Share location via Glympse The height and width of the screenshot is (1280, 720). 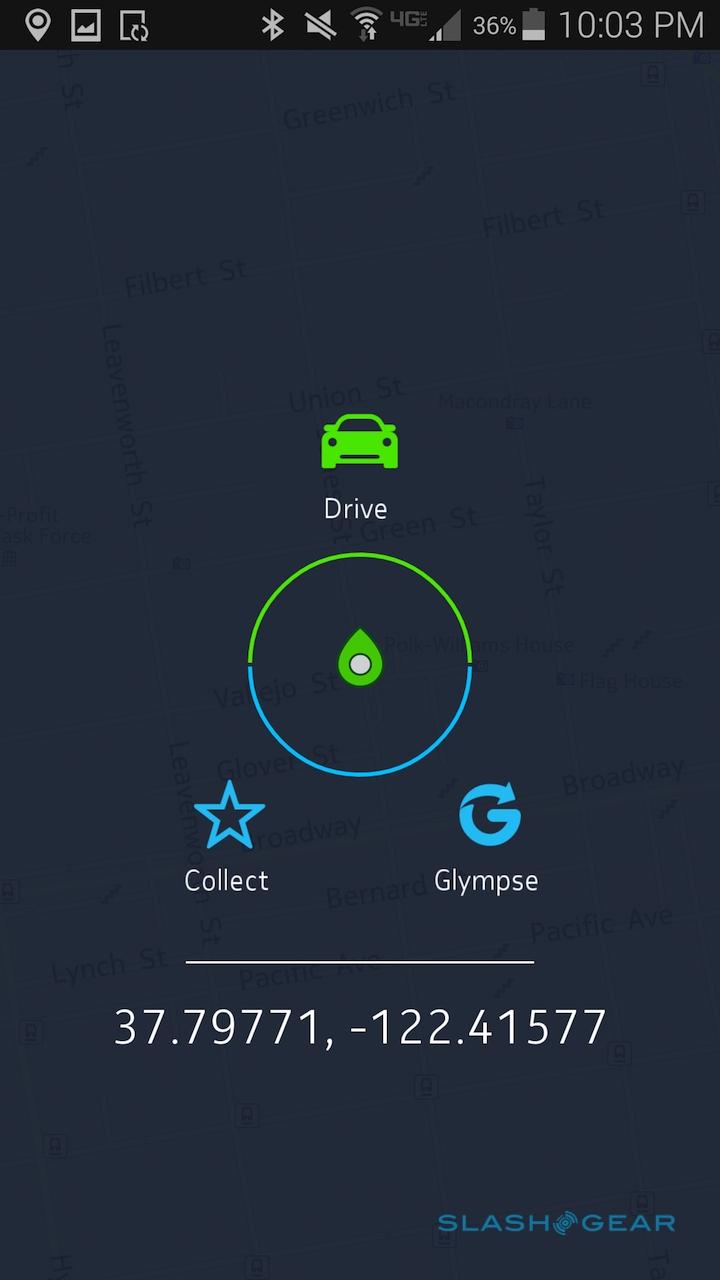click(x=489, y=815)
